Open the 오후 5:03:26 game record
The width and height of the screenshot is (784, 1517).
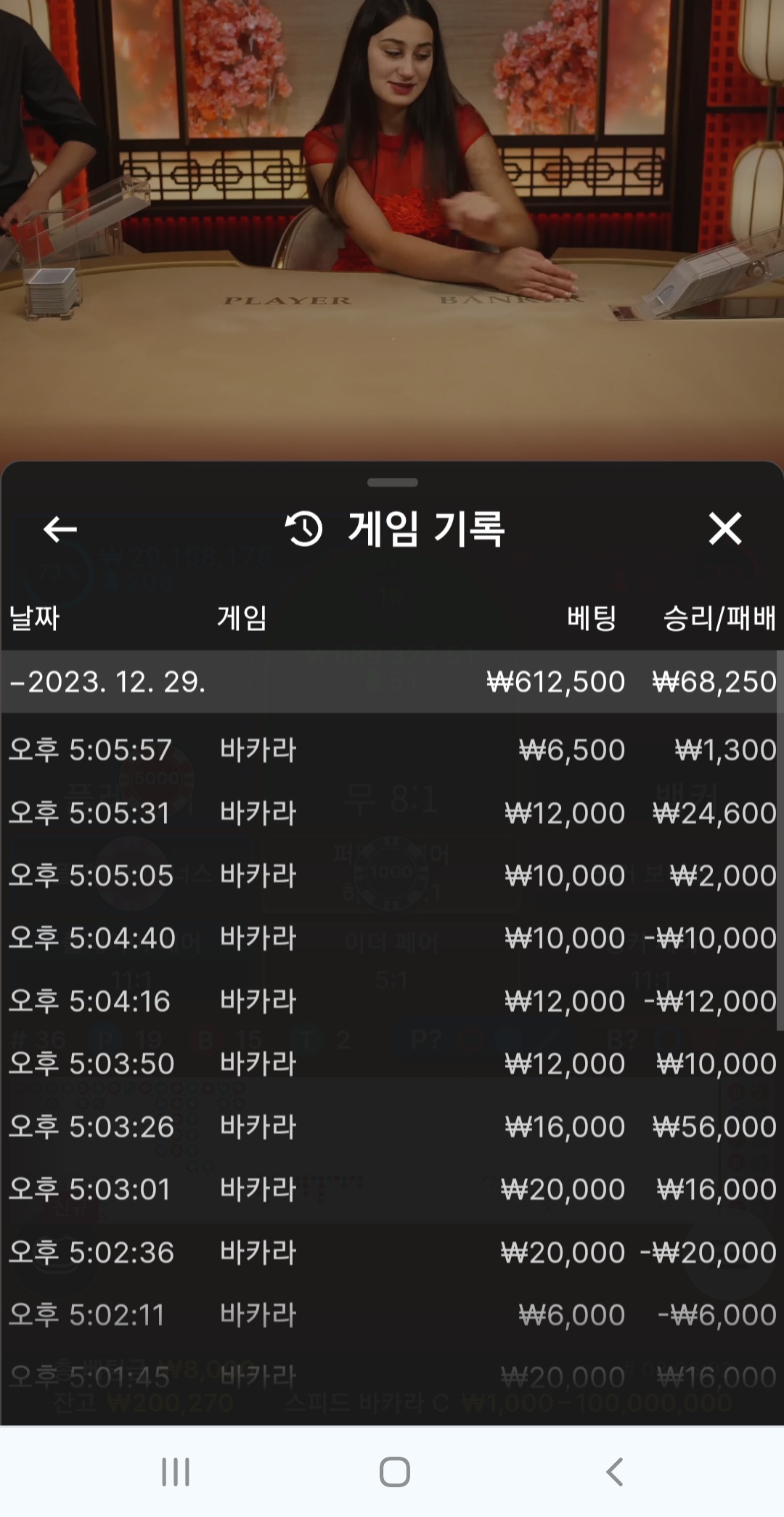[x=392, y=1126]
